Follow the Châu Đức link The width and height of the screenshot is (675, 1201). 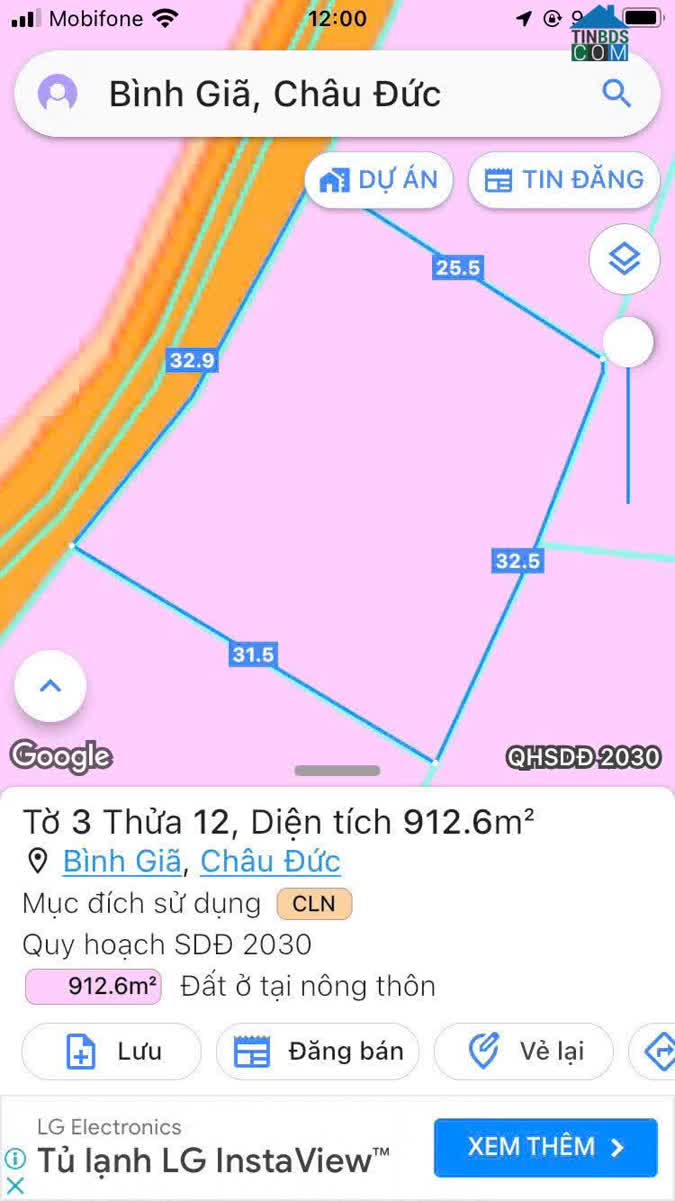pyautogui.click(x=270, y=861)
